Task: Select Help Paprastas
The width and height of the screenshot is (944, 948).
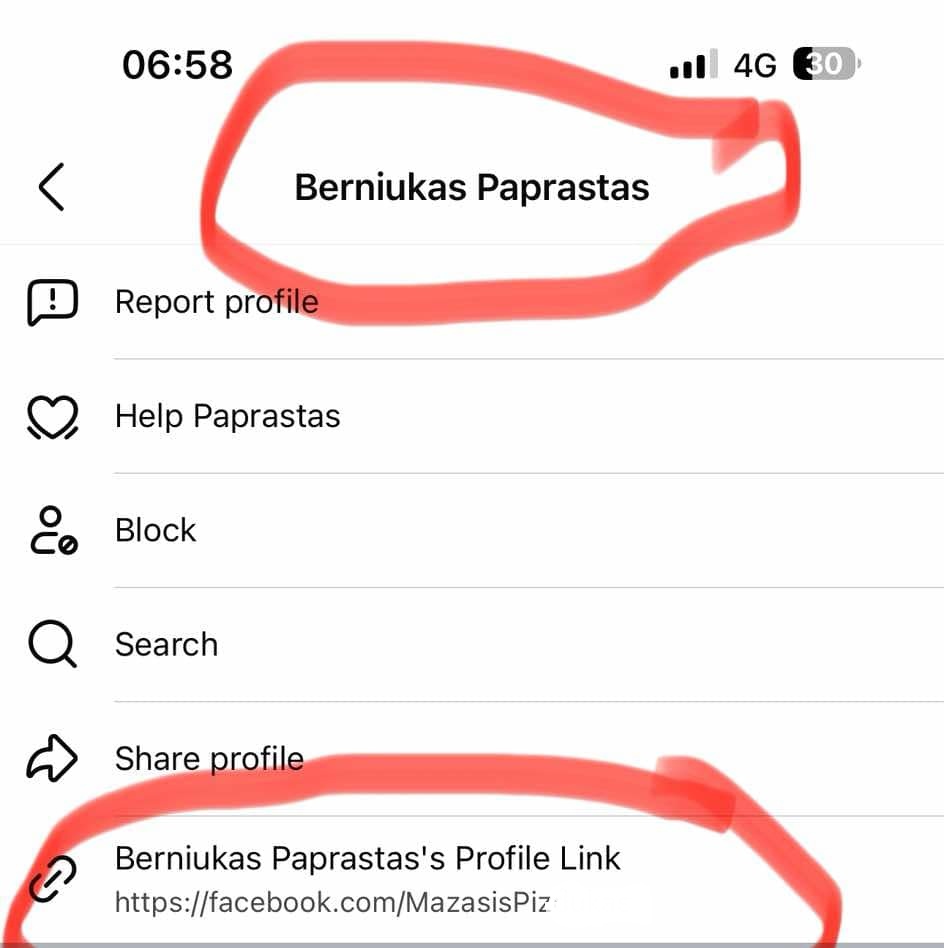Action: click(x=227, y=416)
